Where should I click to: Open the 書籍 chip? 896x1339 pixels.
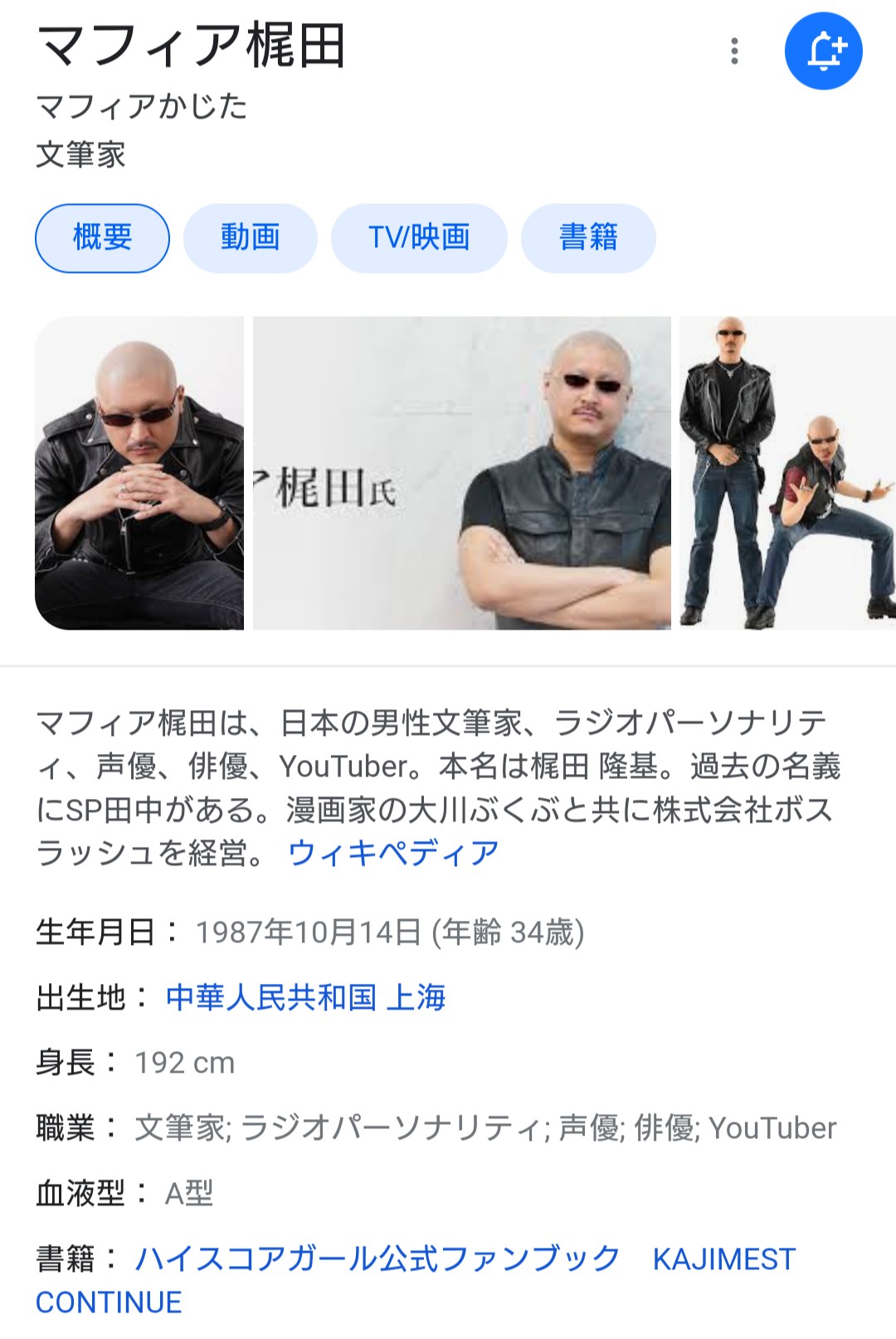(588, 238)
